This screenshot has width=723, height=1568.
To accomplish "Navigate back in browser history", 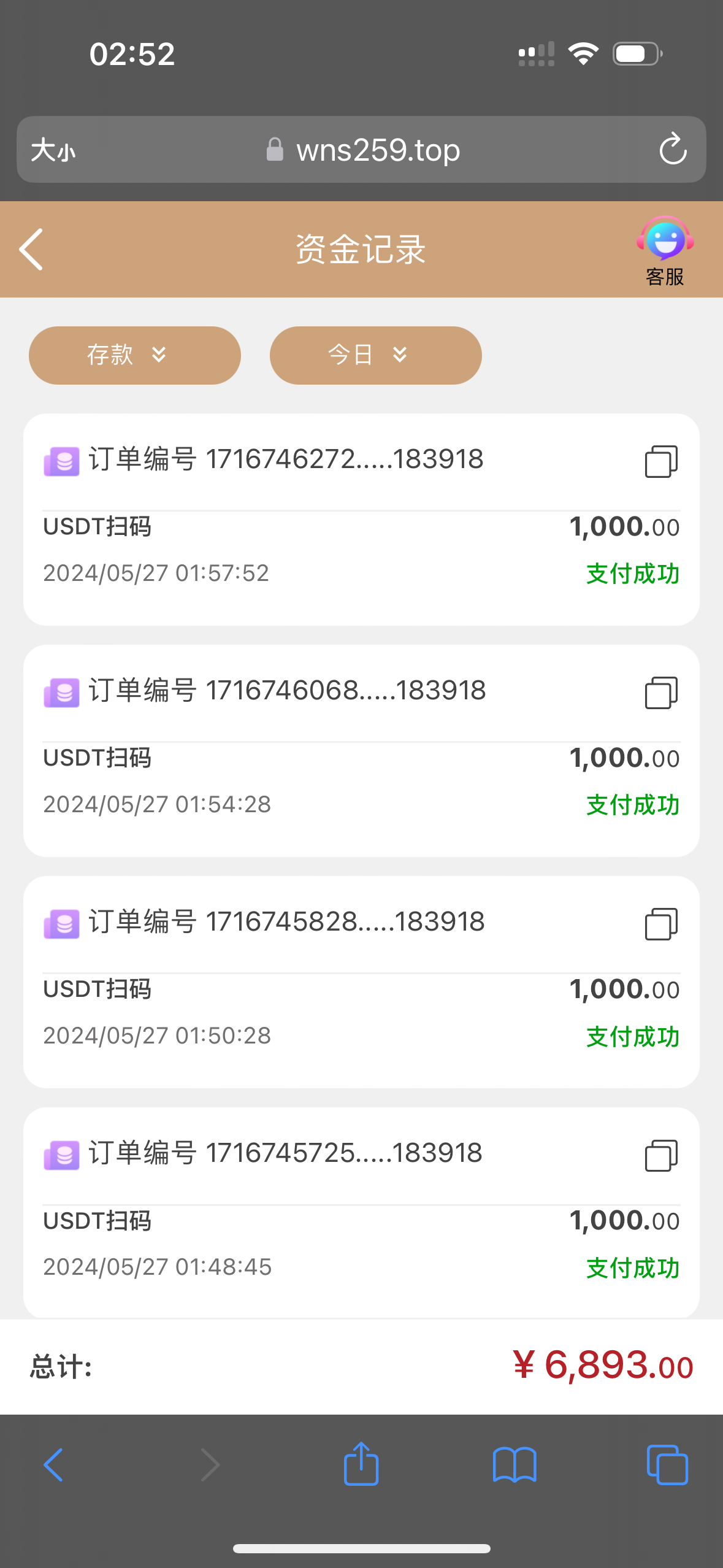I will (x=53, y=1464).
